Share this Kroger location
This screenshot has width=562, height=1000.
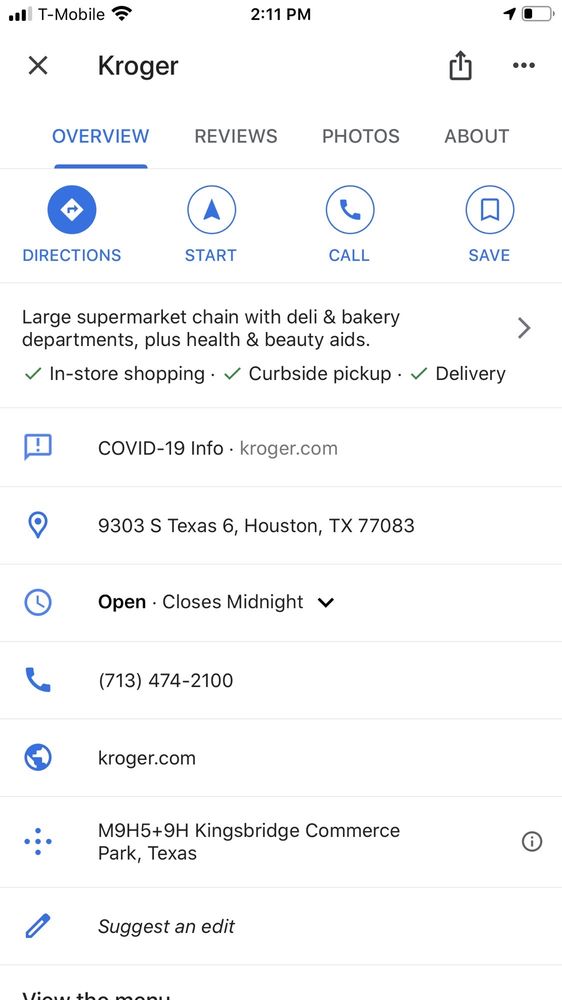pos(460,65)
